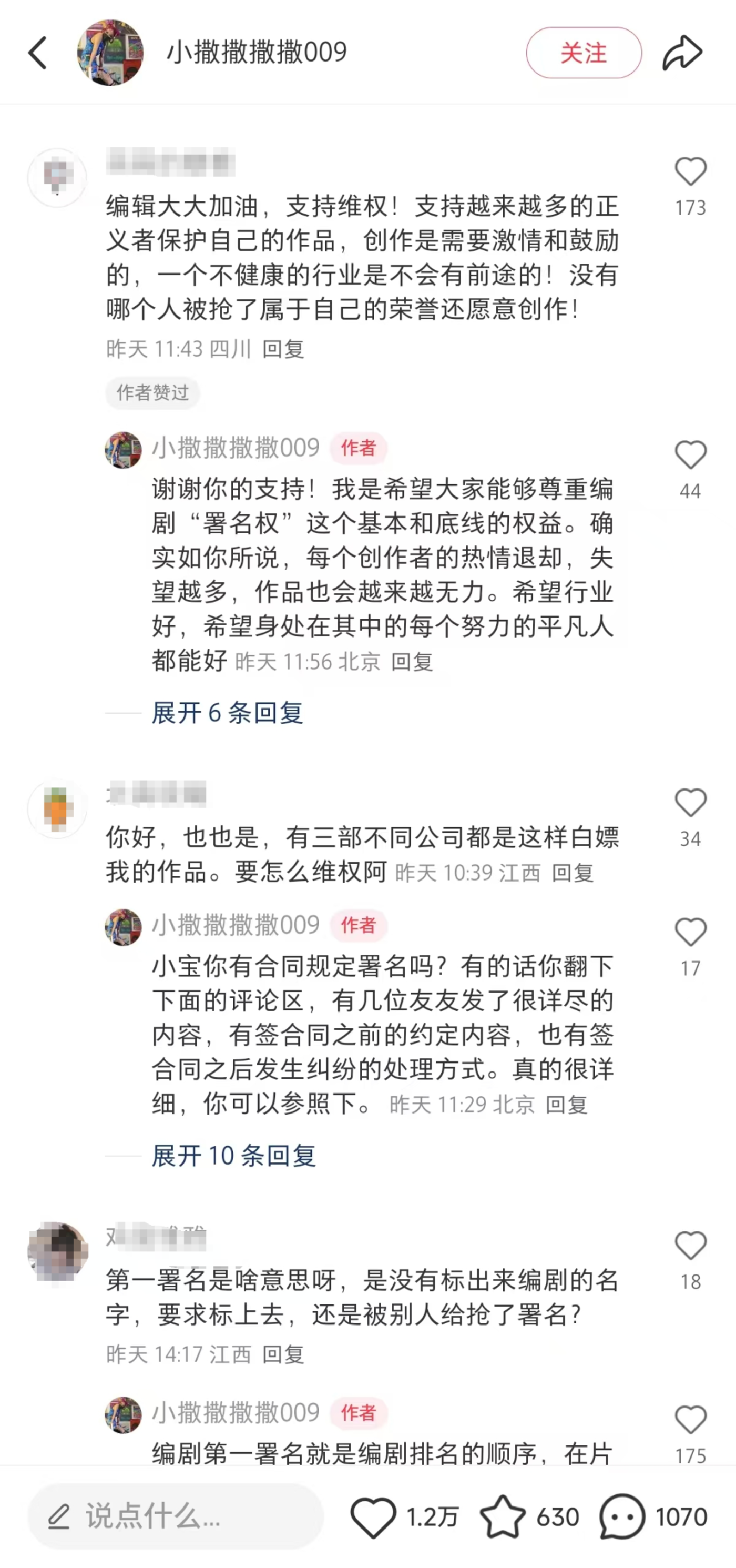Reply to author's 昨天 11:56 北京 reply
Screen dimensions: 736x1568
coord(412,662)
